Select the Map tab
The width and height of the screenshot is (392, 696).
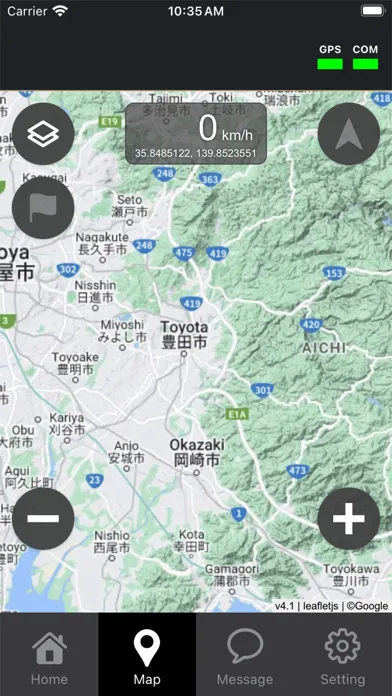coord(147,654)
